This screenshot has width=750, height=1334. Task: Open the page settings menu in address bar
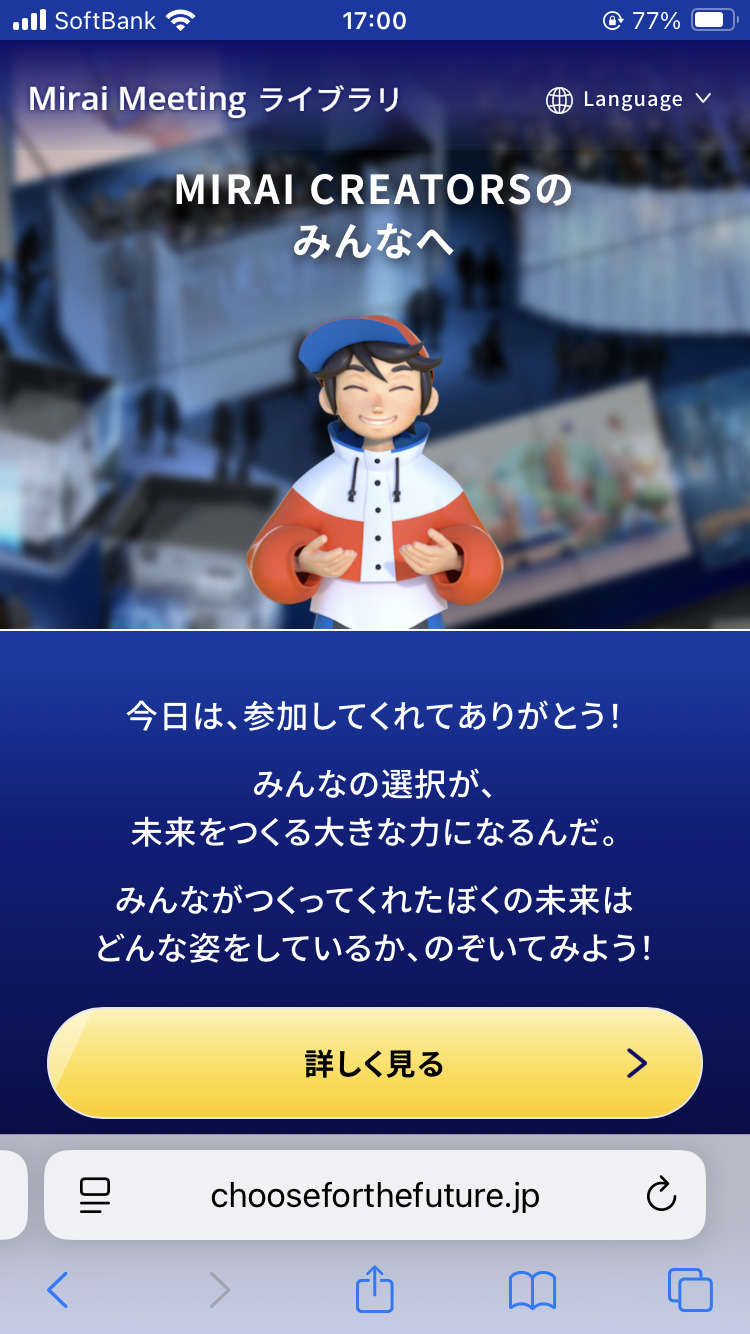point(95,1195)
